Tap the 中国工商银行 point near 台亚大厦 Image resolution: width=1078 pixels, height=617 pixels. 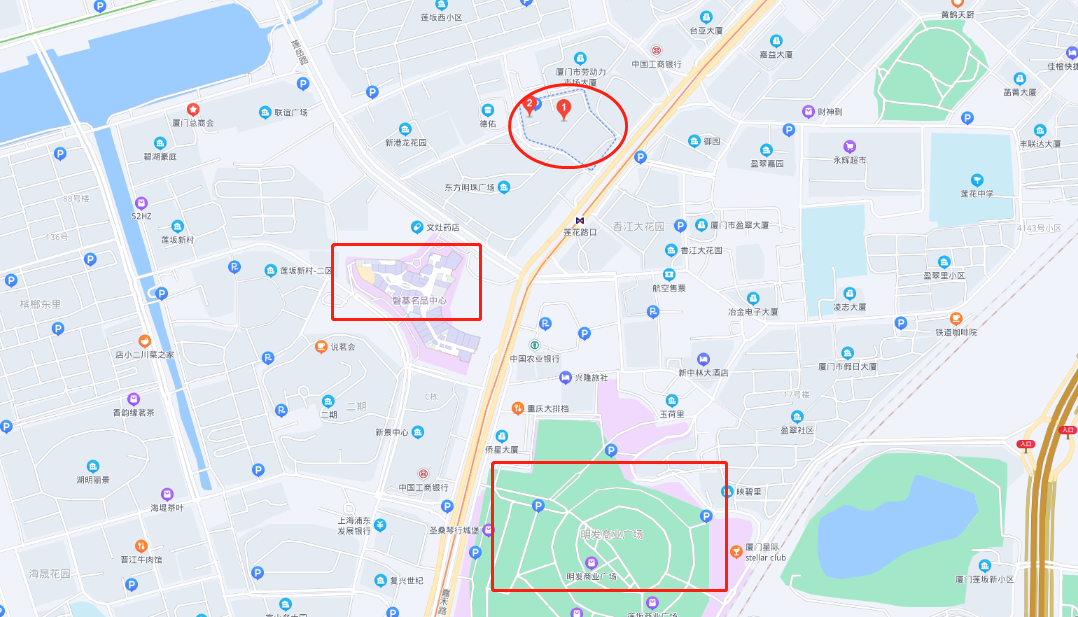pyautogui.click(x=657, y=50)
